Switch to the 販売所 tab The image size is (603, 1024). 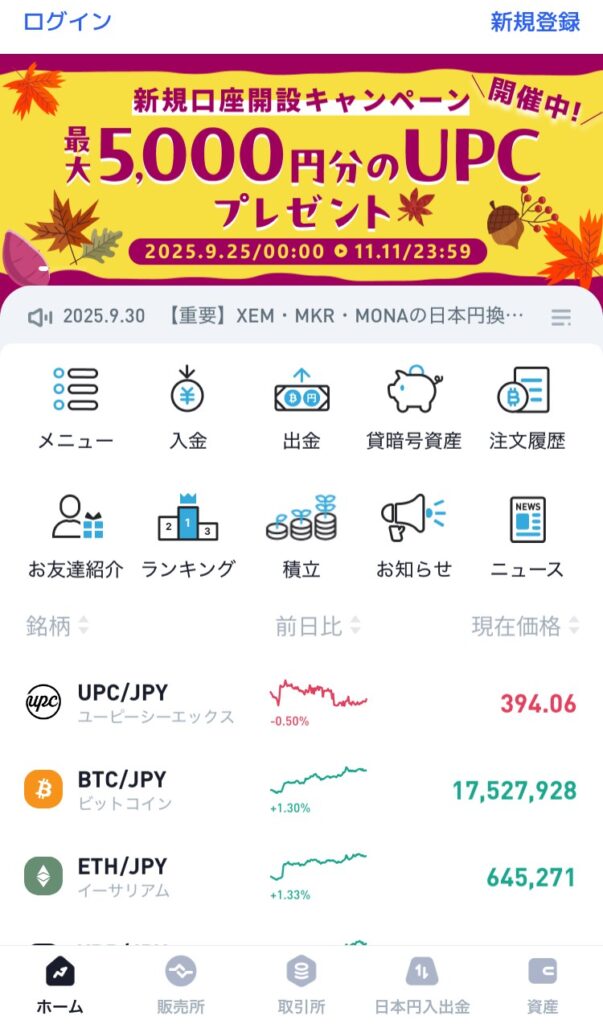click(x=180, y=985)
